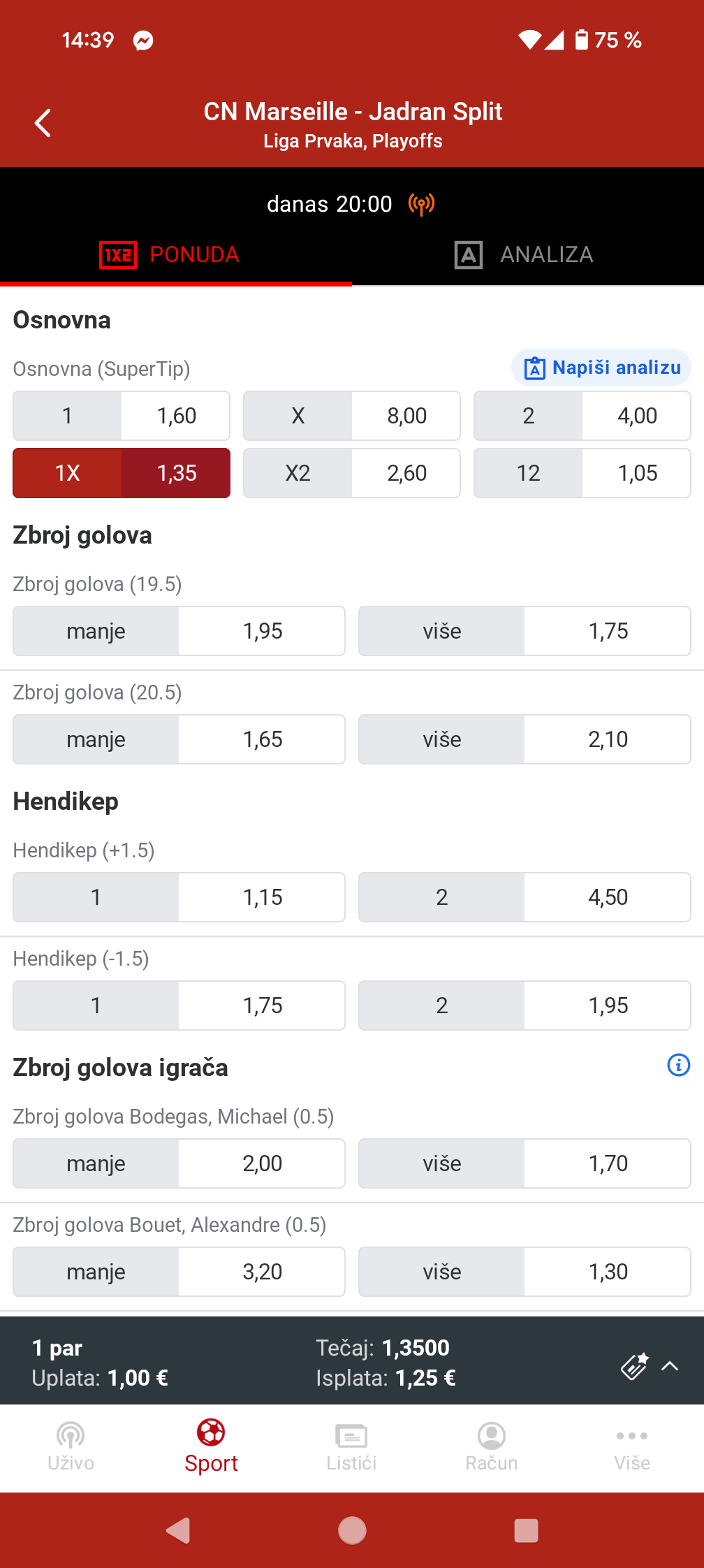704x1568 pixels.
Task: Go back using the header arrow
Action: tap(43, 124)
